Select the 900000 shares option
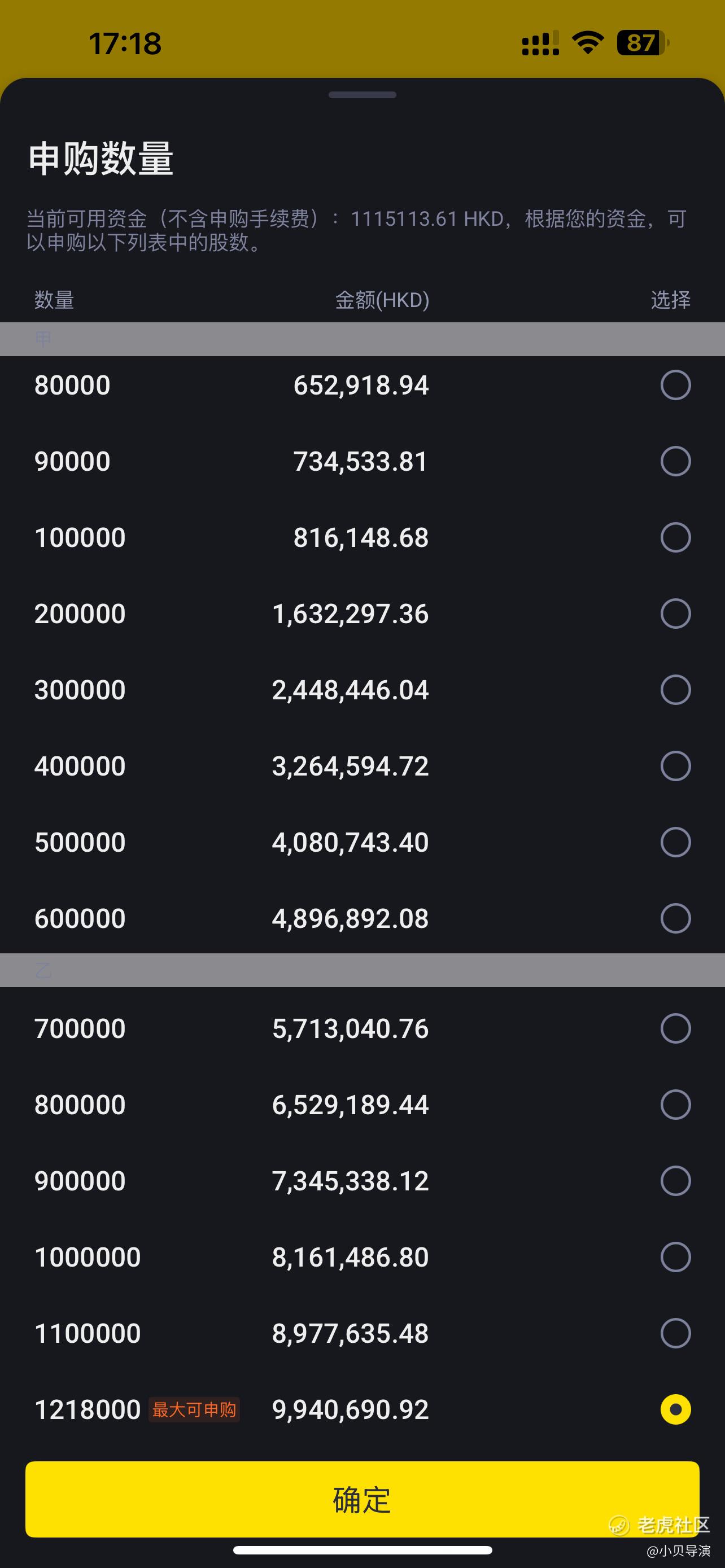The image size is (725, 1568). point(675,1180)
